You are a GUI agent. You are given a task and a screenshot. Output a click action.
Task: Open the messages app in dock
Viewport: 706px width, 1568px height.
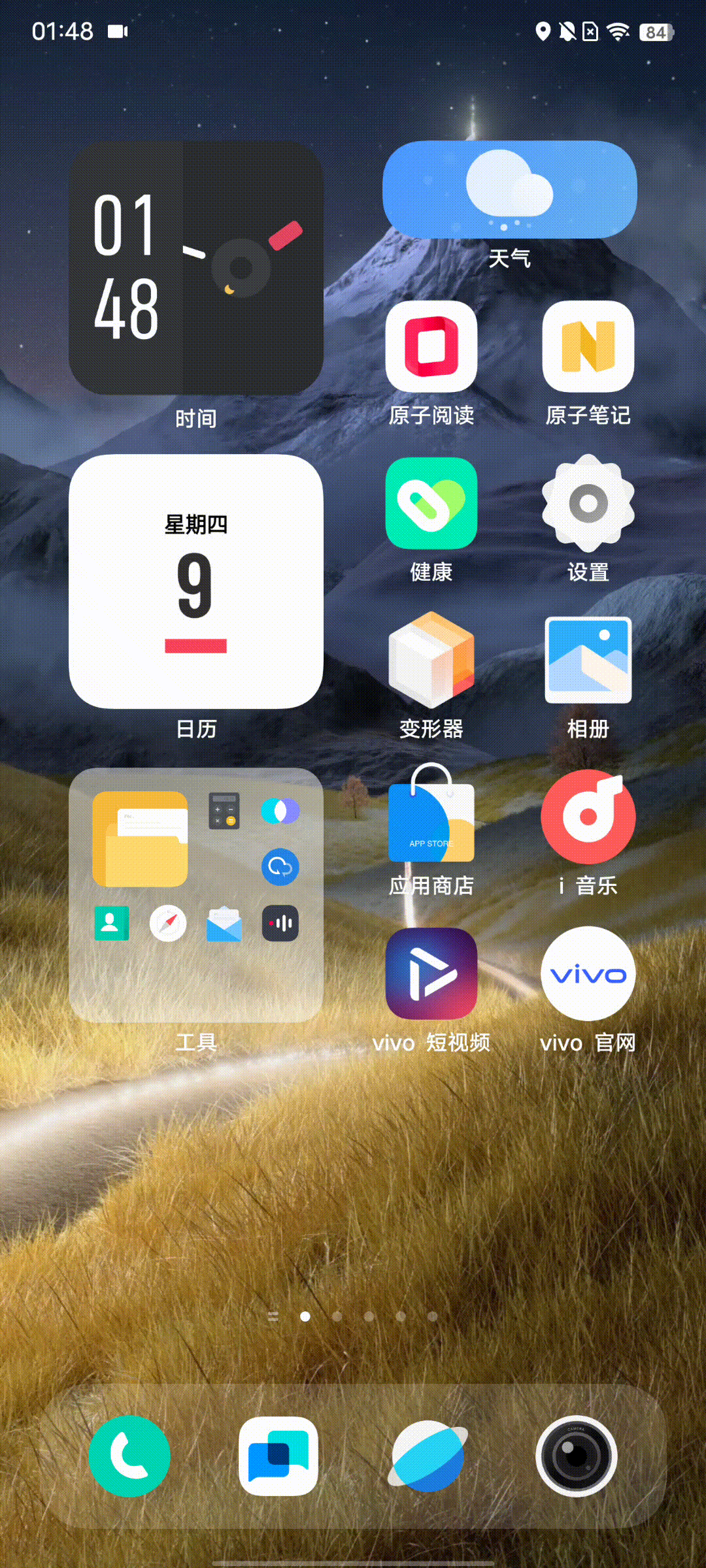[x=278, y=1456]
